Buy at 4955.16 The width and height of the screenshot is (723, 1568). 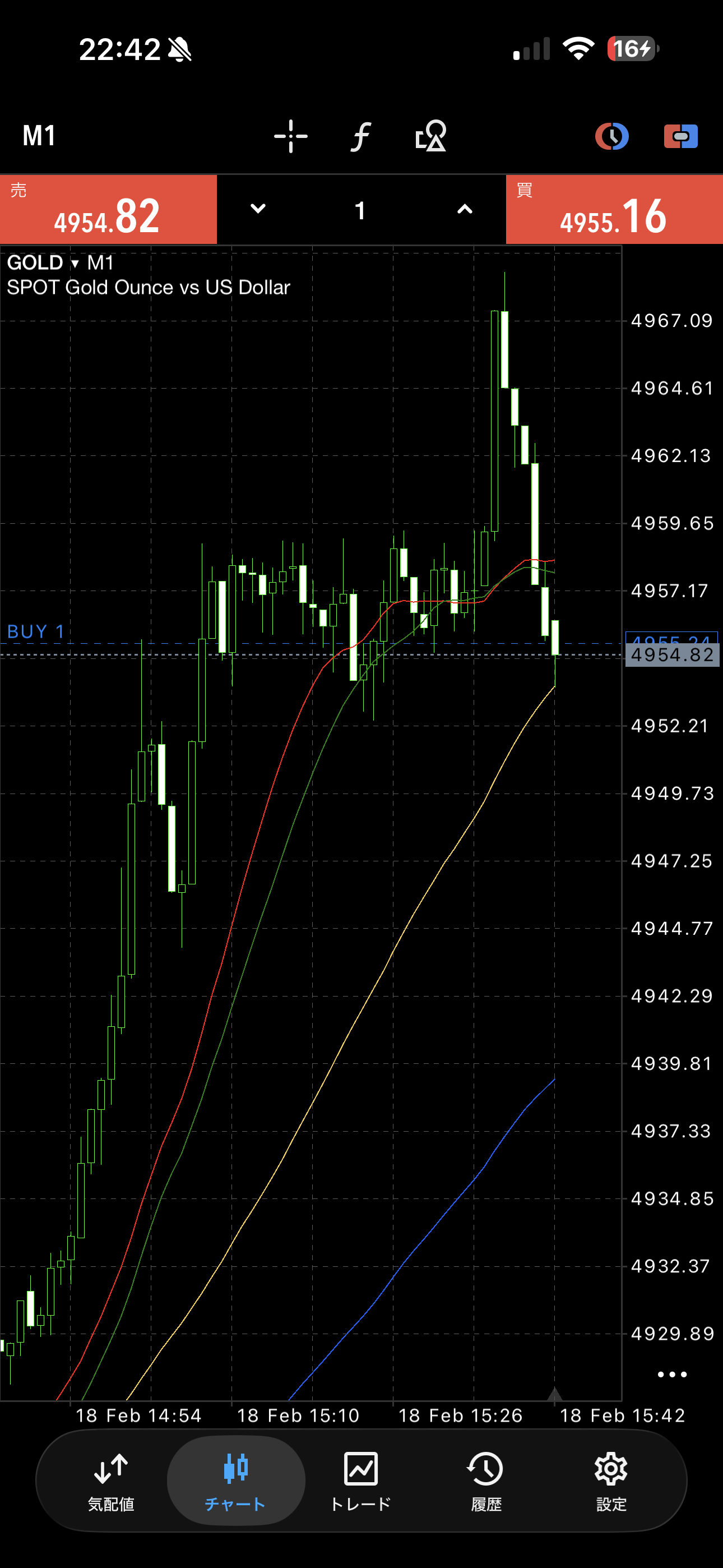click(614, 210)
